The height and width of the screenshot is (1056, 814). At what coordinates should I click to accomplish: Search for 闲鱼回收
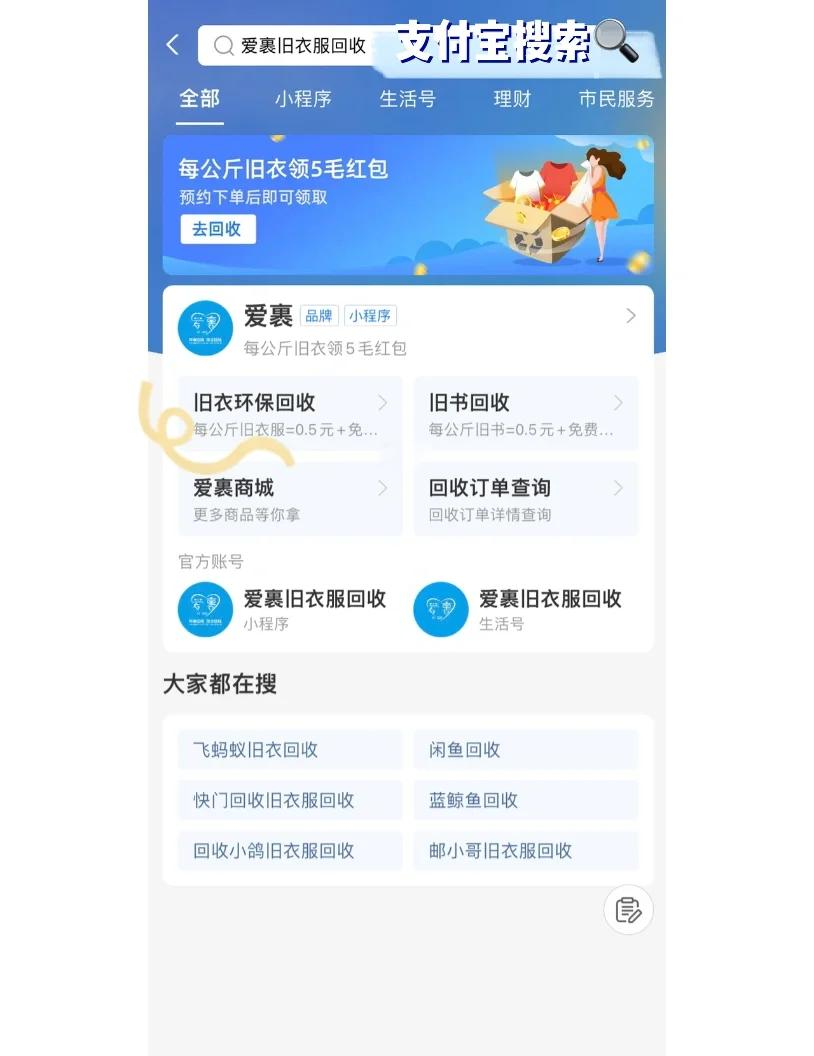(525, 750)
